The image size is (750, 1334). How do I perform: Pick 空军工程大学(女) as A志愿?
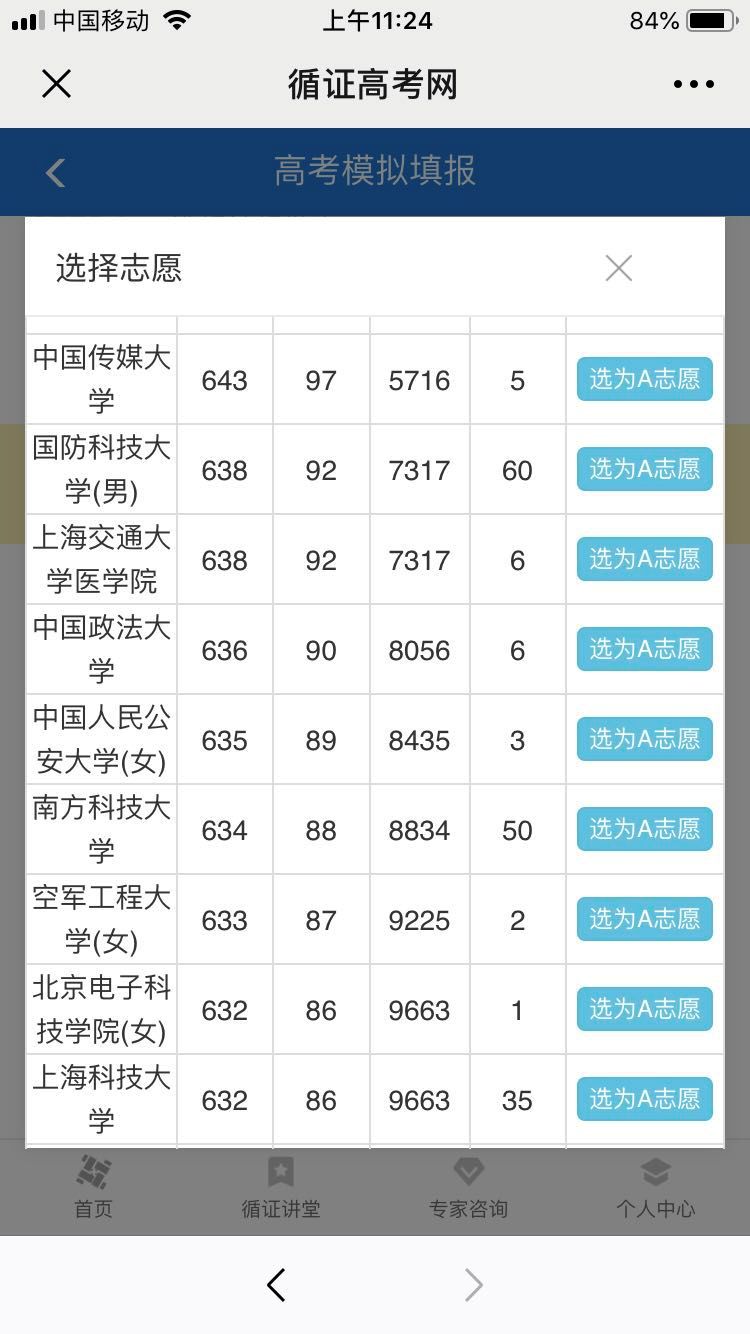(x=645, y=919)
